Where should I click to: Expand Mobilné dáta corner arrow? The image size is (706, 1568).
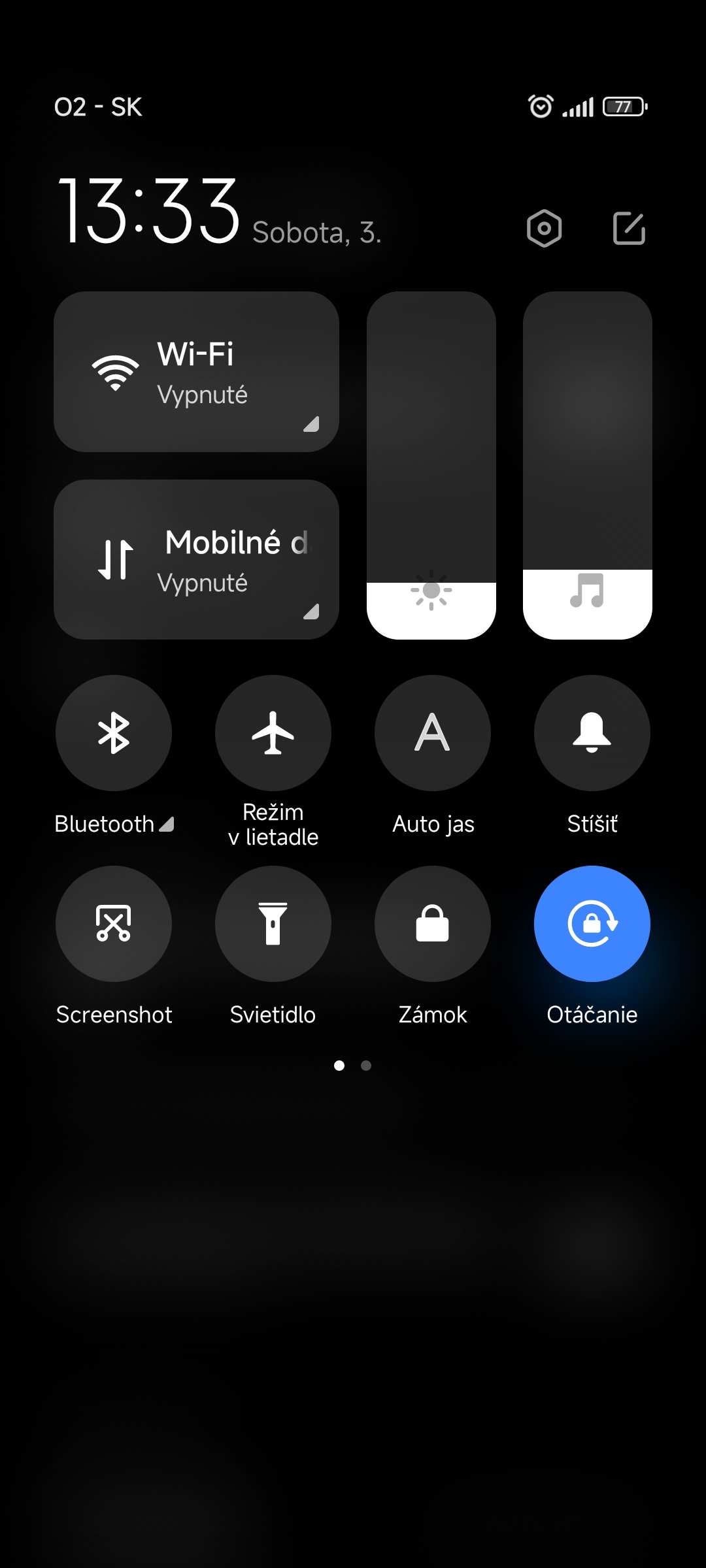pos(312,612)
